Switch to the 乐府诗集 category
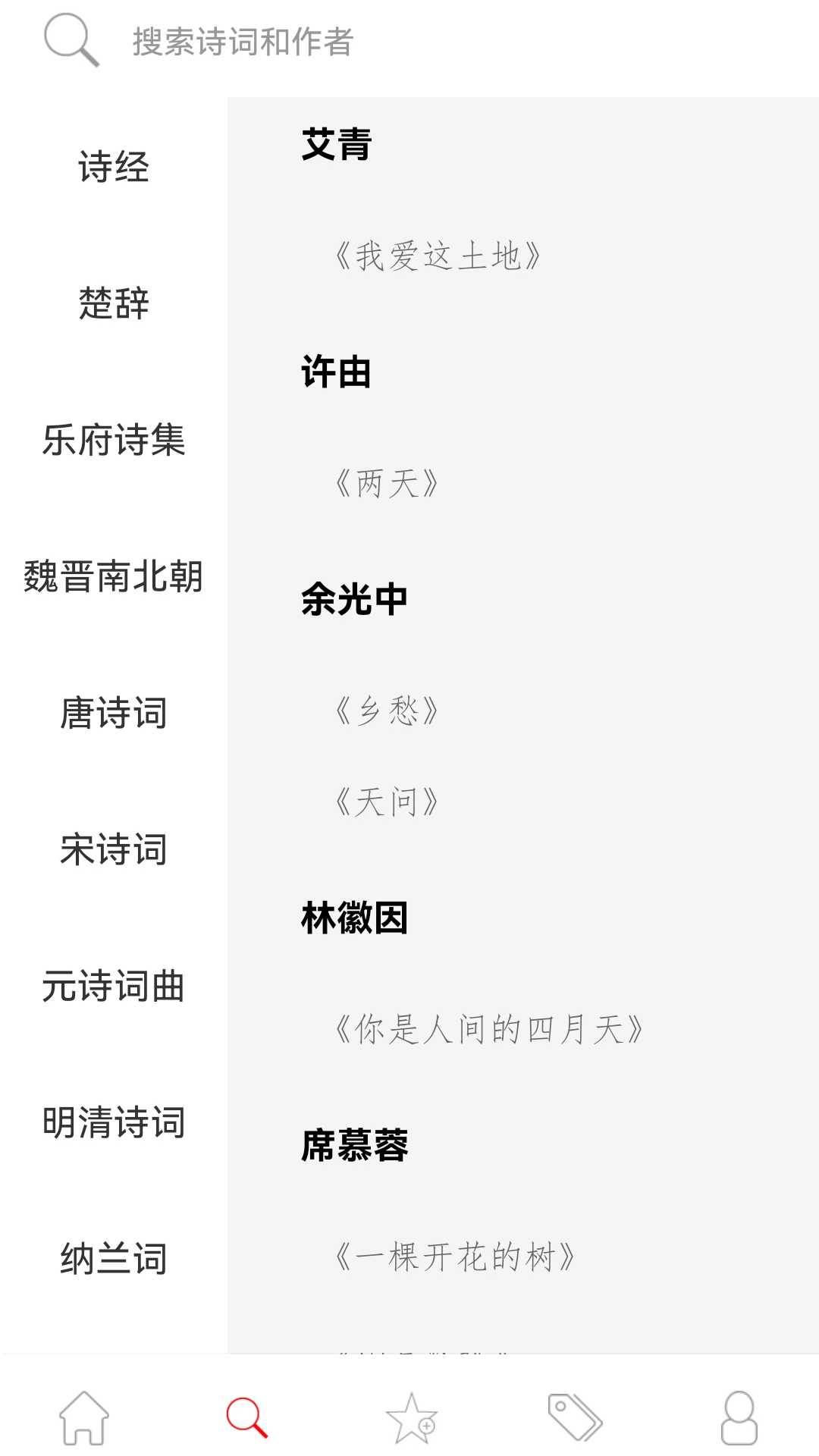Image resolution: width=819 pixels, height=1456 pixels. [114, 440]
